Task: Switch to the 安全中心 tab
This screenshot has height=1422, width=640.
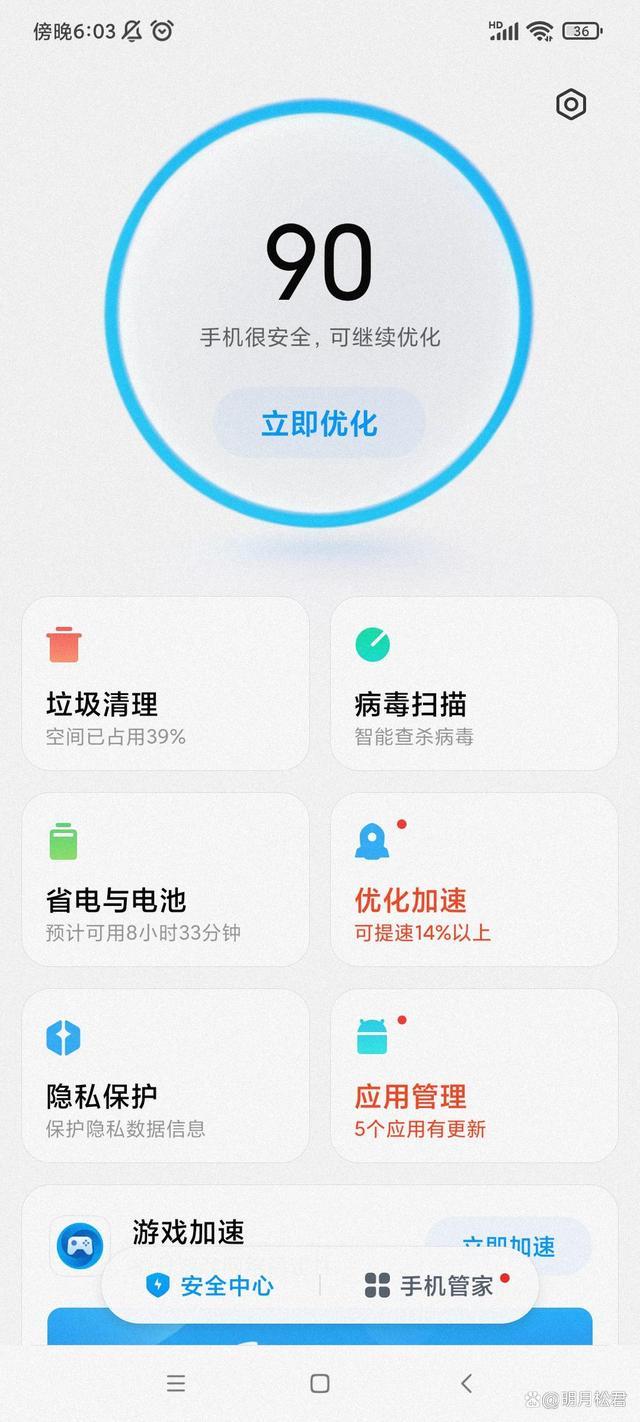Action: pyautogui.click(x=211, y=1285)
